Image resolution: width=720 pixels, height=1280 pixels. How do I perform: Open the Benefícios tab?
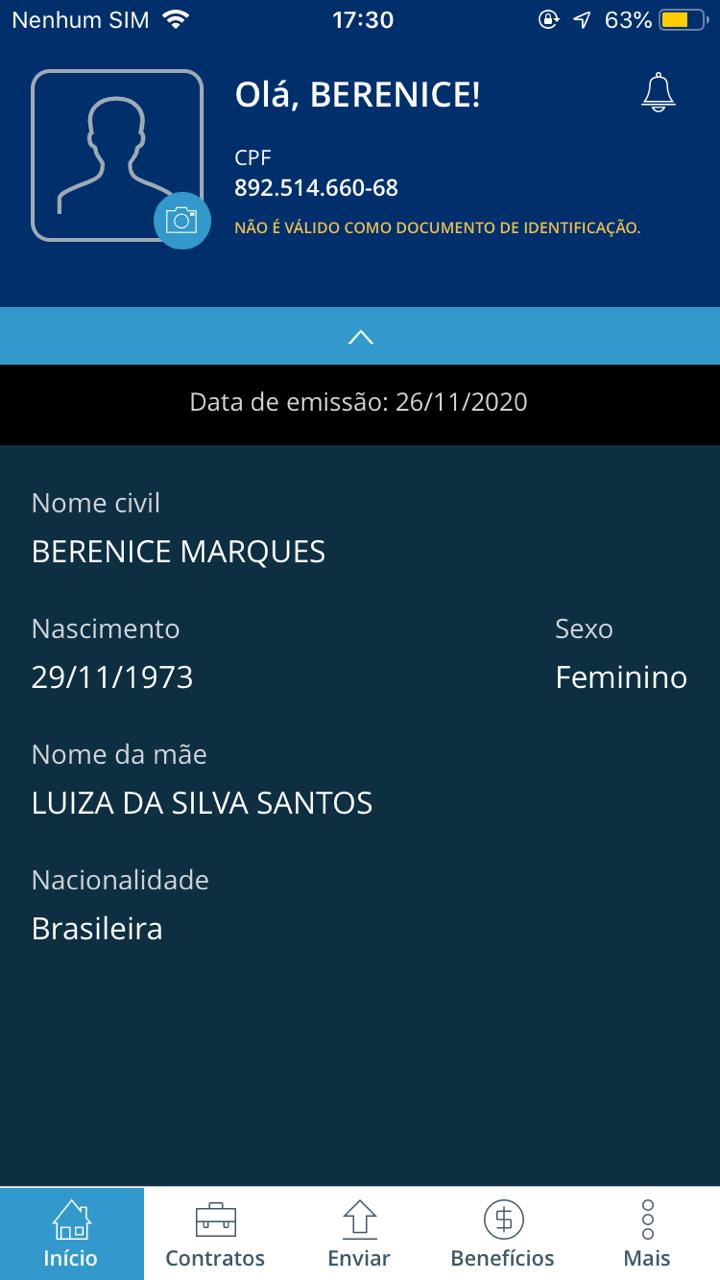pyautogui.click(x=503, y=1234)
